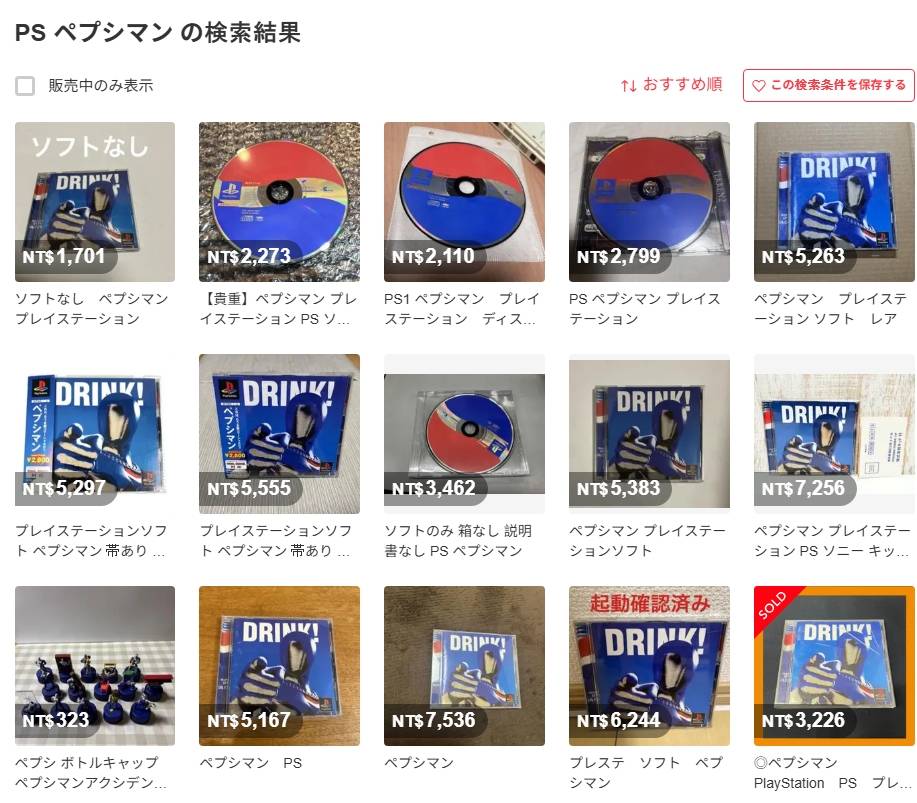View the 帯あり listing priced NT$5,297
The height and width of the screenshot is (803, 917).
coord(95,433)
